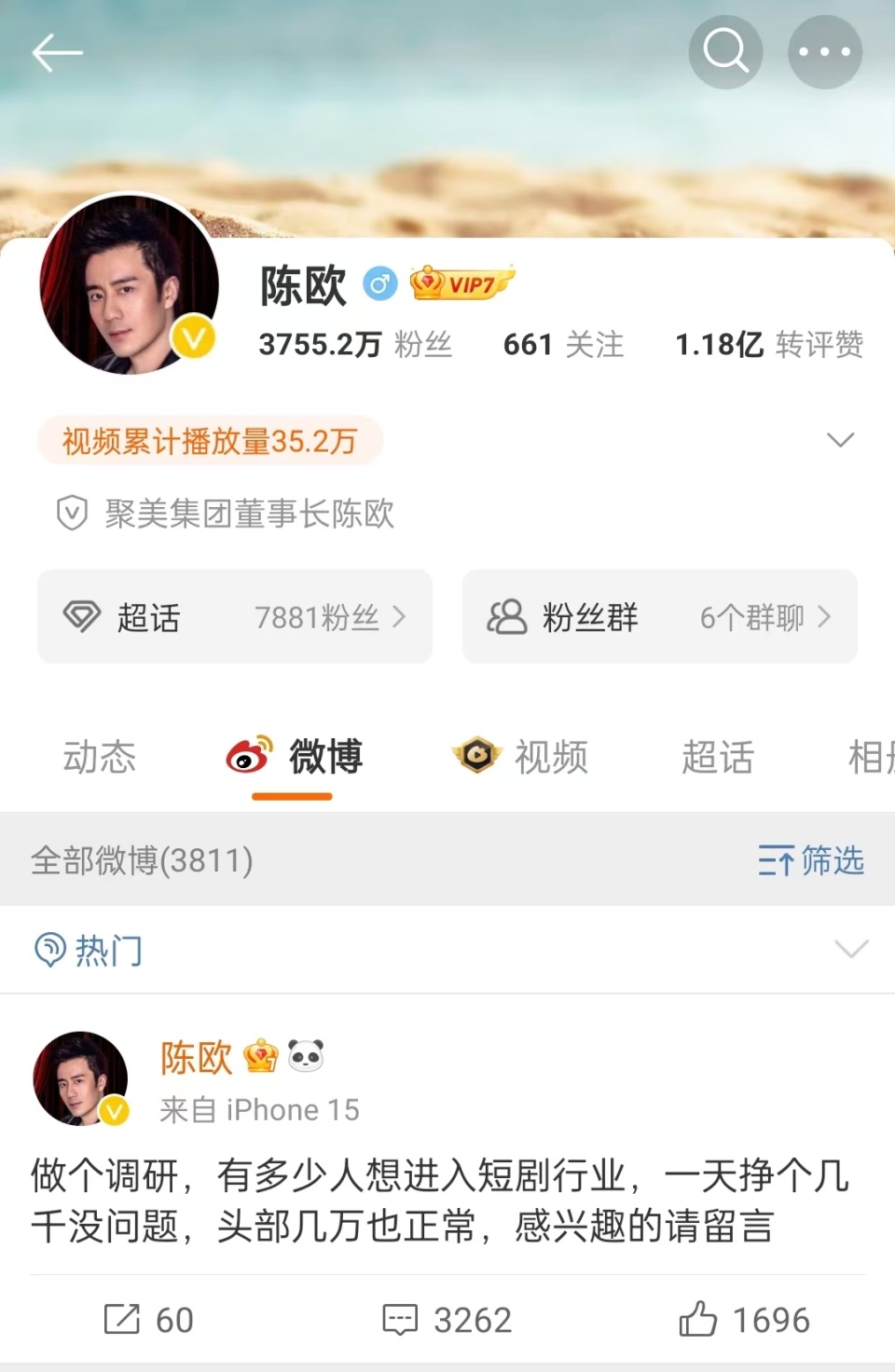Viewport: 895px width, 1372px height.
Task: Expand the profile info chevron
Action: (840, 440)
